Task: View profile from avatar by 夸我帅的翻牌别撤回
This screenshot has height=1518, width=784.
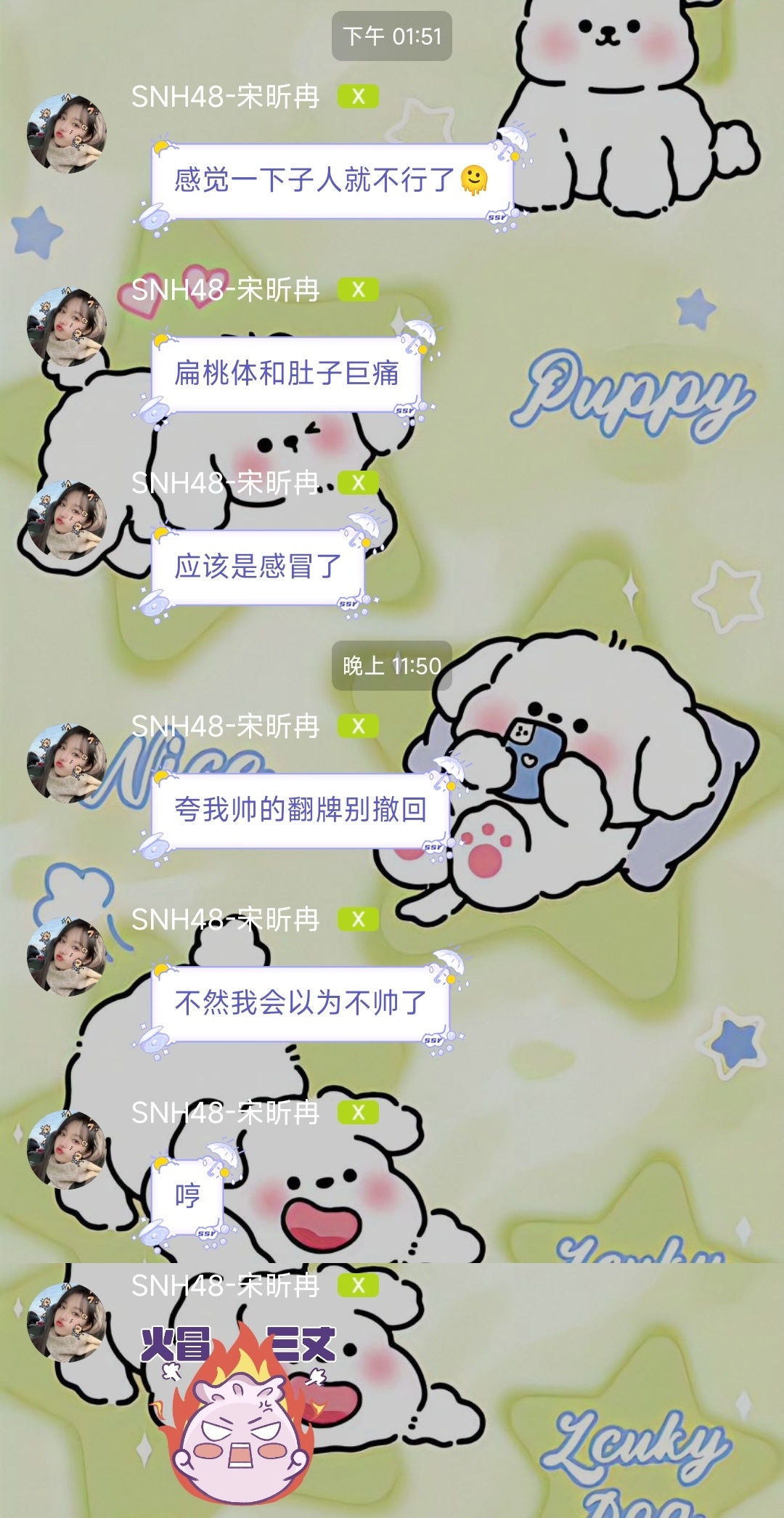Action: click(66, 763)
